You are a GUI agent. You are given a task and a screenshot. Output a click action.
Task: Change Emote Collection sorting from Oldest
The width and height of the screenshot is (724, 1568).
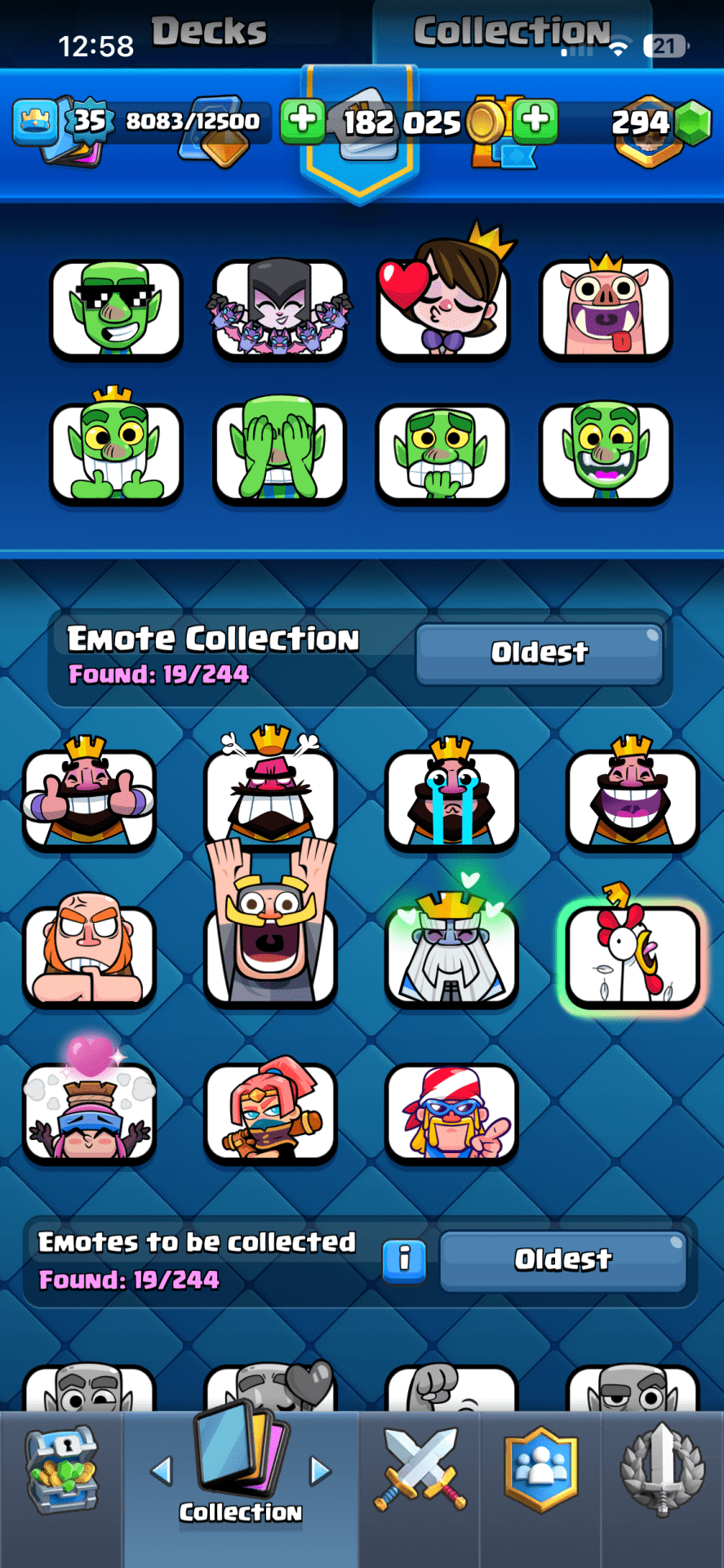coord(539,653)
